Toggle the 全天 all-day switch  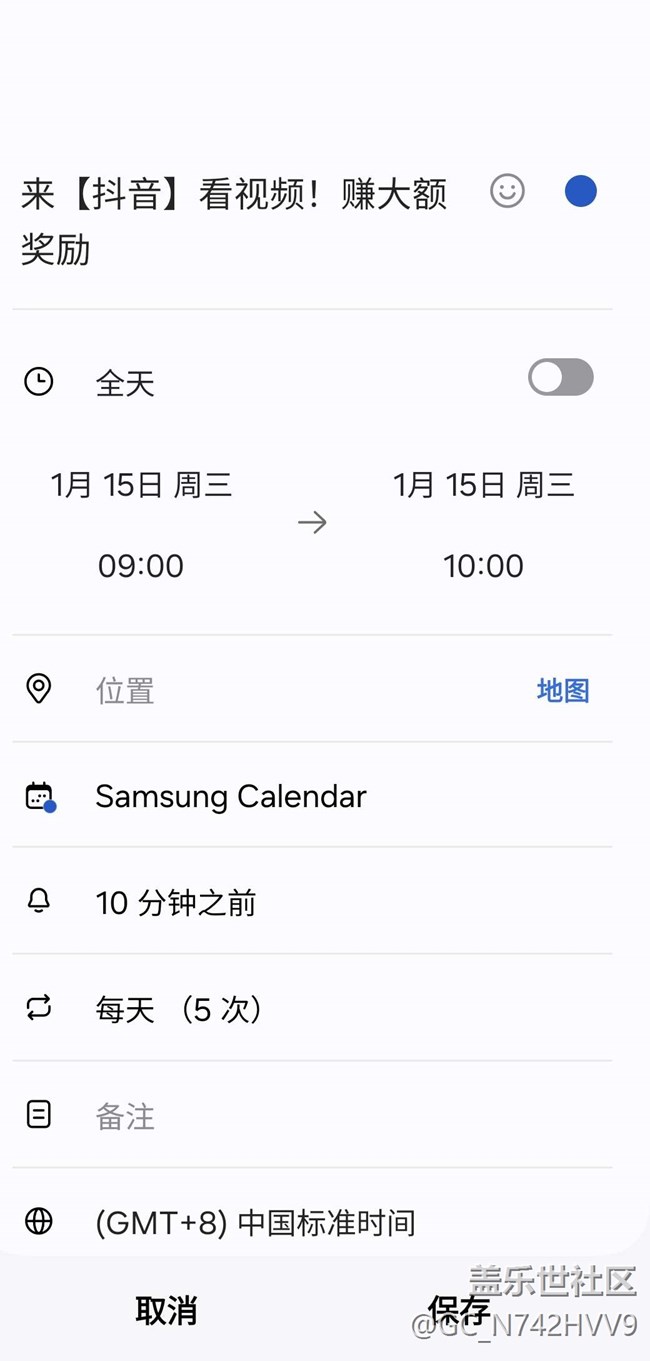pyautogui.click(x=560, y=378)
